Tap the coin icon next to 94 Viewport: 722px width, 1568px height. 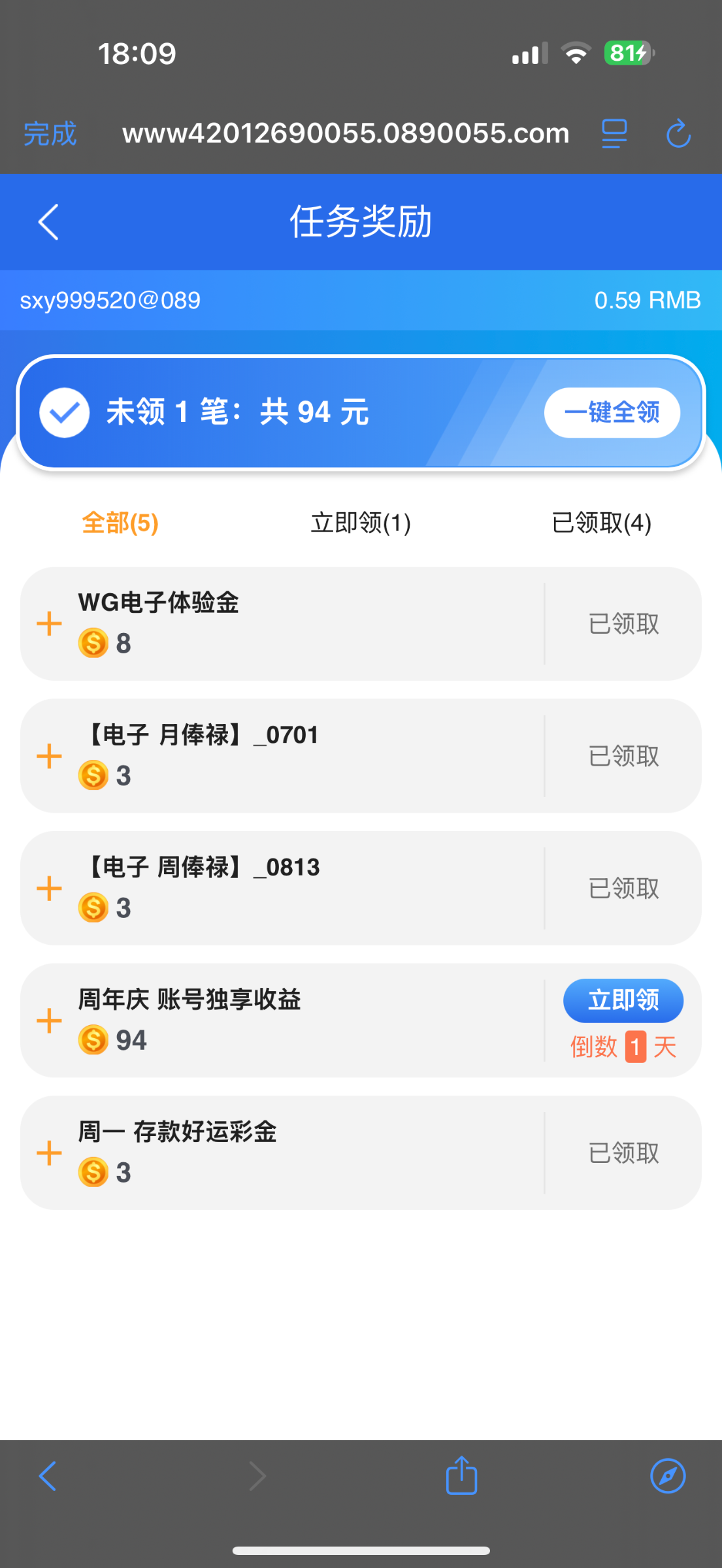pyautogui.click(x=93, y=1040)
